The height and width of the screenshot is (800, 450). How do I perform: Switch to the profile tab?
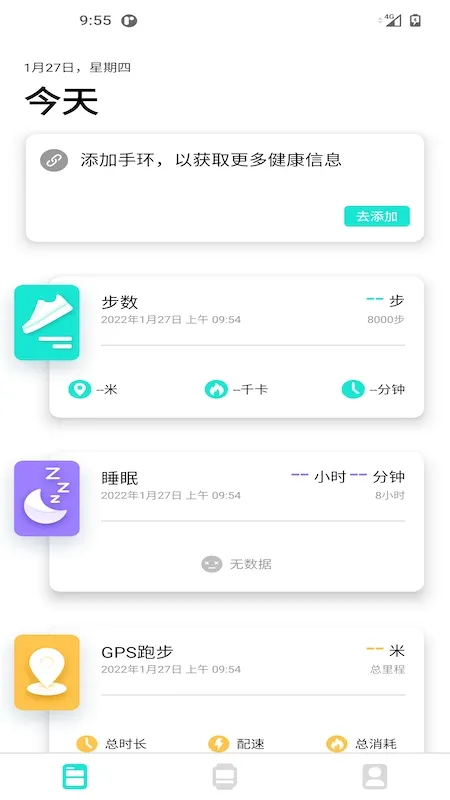[374, 777]
